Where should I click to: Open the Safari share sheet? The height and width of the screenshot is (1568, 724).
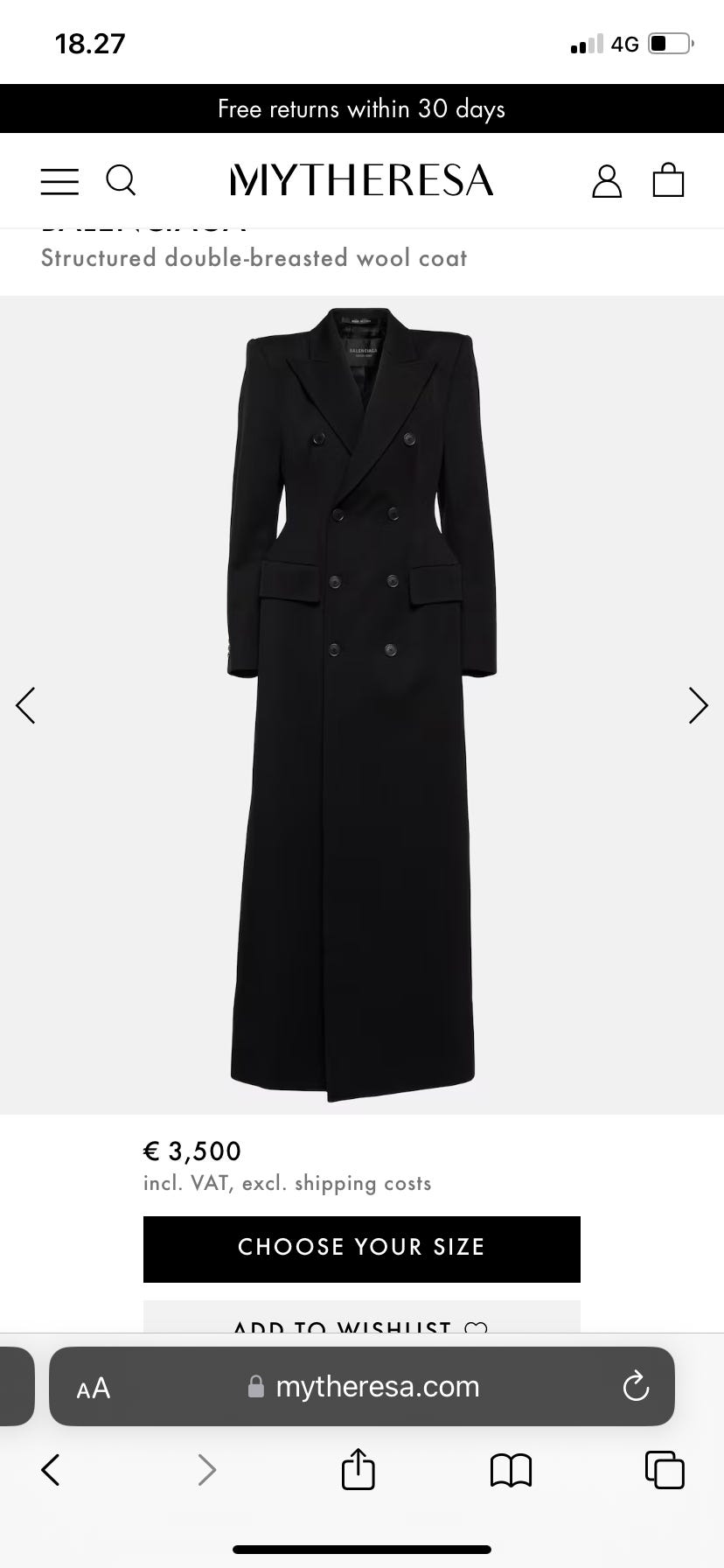tap(358, 1469)
